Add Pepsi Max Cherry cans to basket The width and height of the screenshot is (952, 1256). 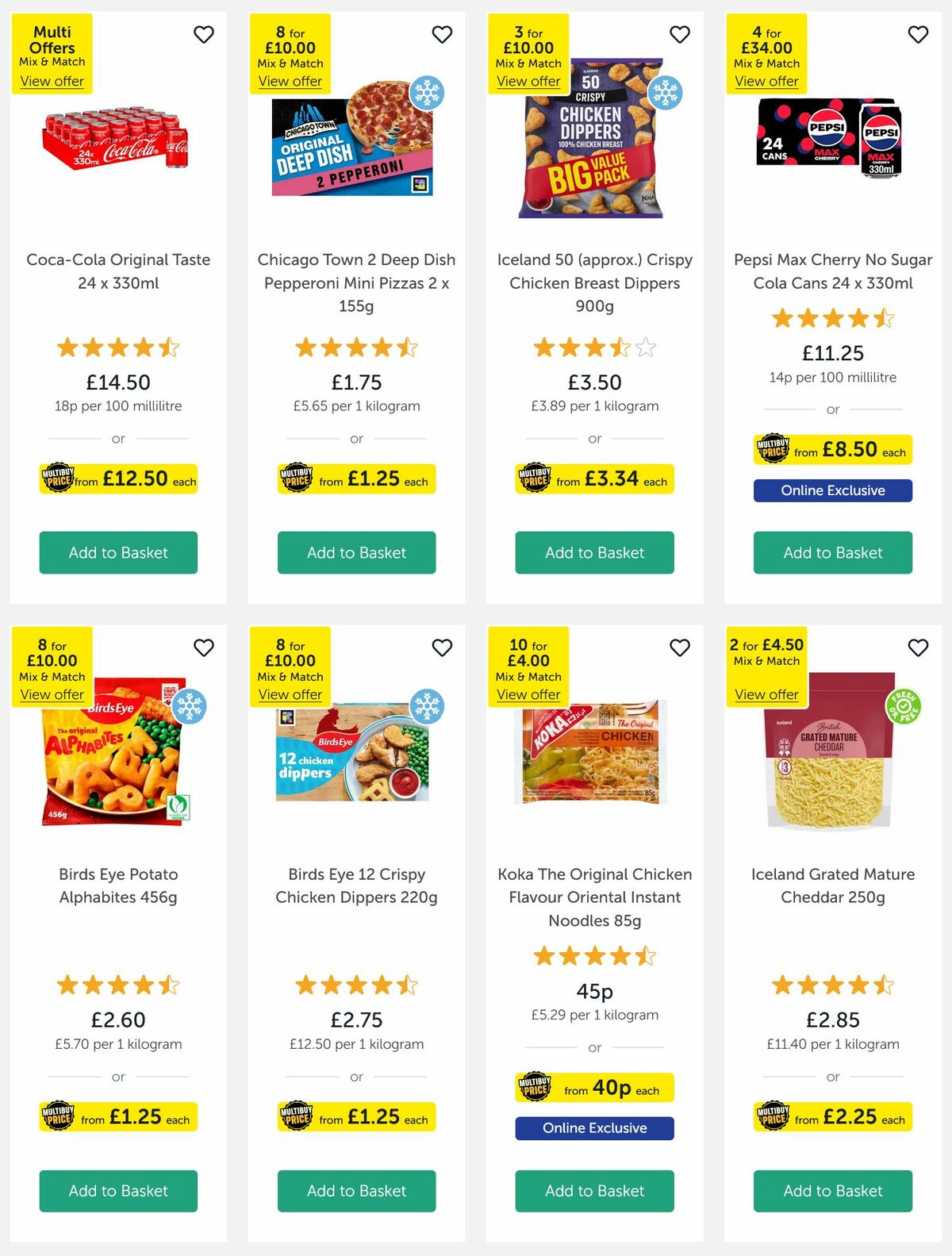[832, 552]
